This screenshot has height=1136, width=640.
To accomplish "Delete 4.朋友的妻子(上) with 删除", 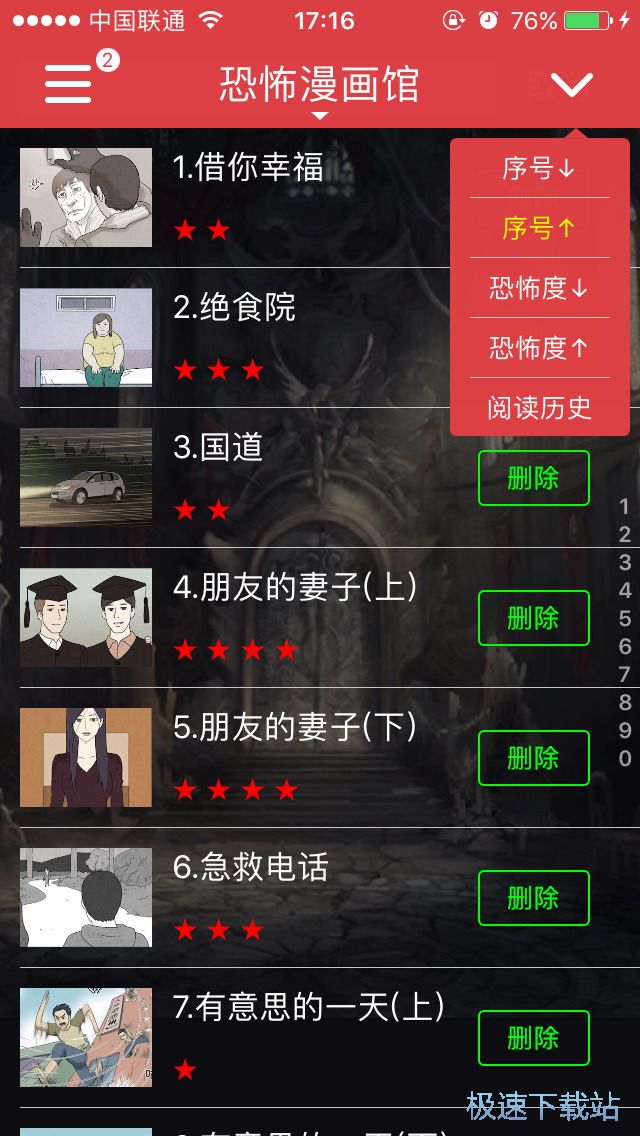I will (x=533, y=618).
